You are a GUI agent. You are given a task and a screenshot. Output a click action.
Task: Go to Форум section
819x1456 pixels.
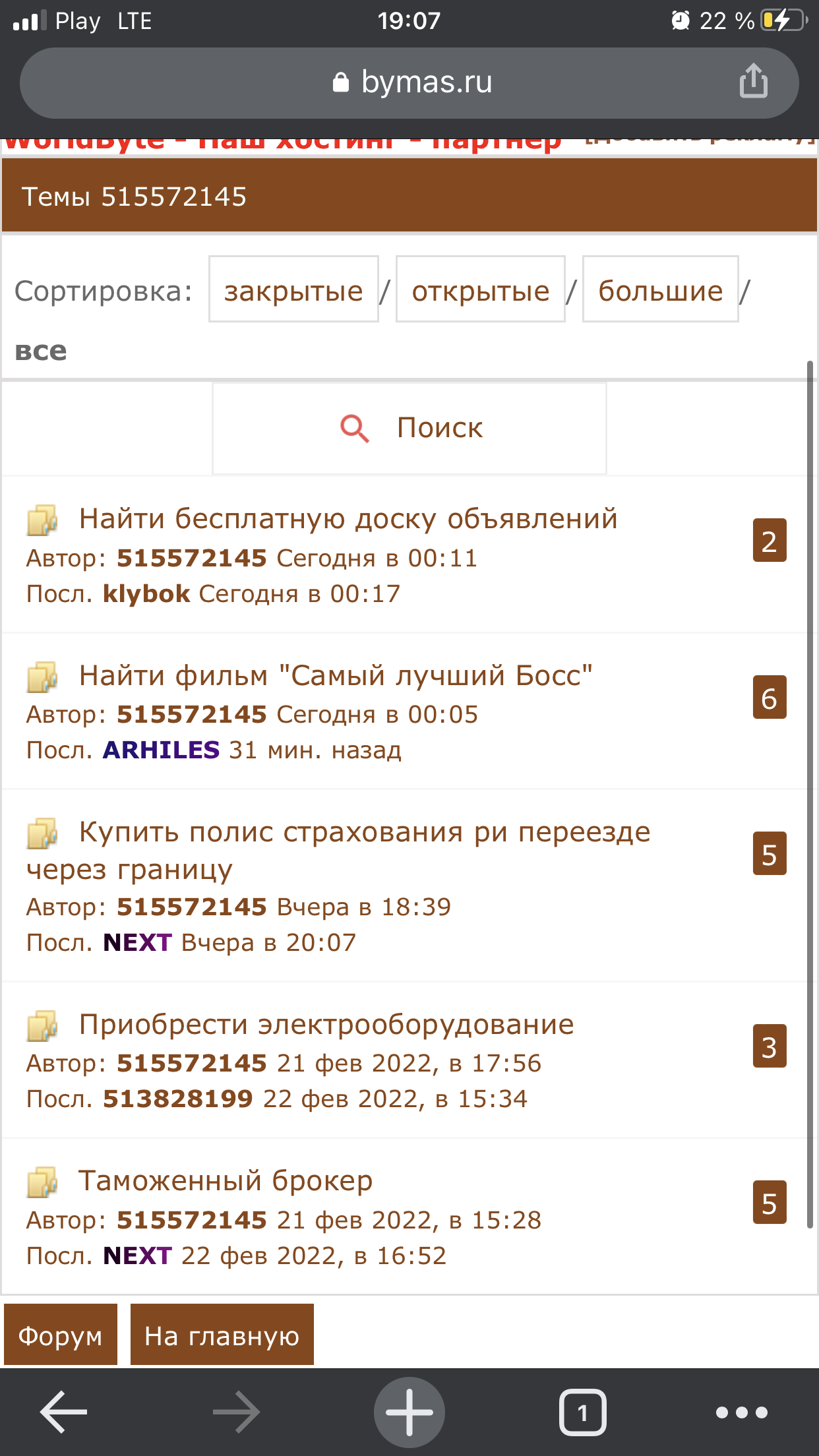tap(60, 1336)
